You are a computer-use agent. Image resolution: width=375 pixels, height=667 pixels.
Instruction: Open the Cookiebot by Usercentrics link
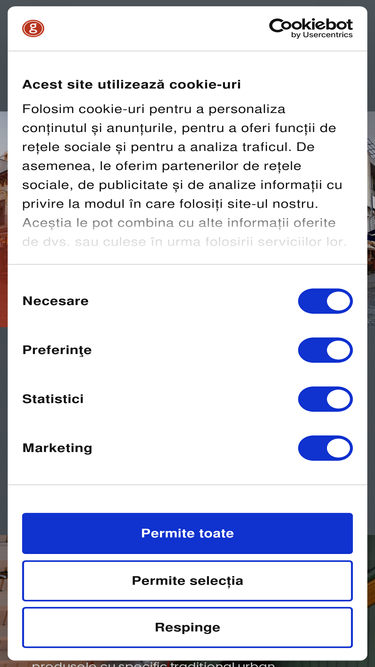(311, 29)
